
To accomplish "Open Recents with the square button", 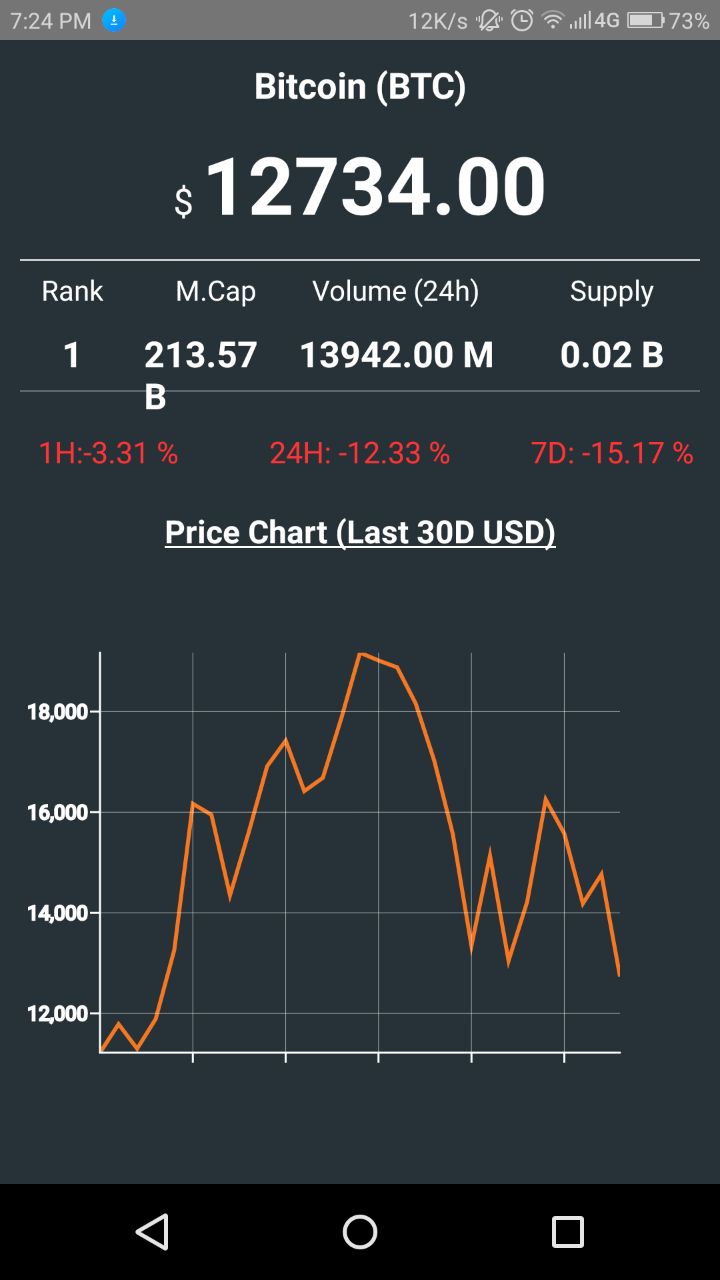I will tap(566, 1232).
